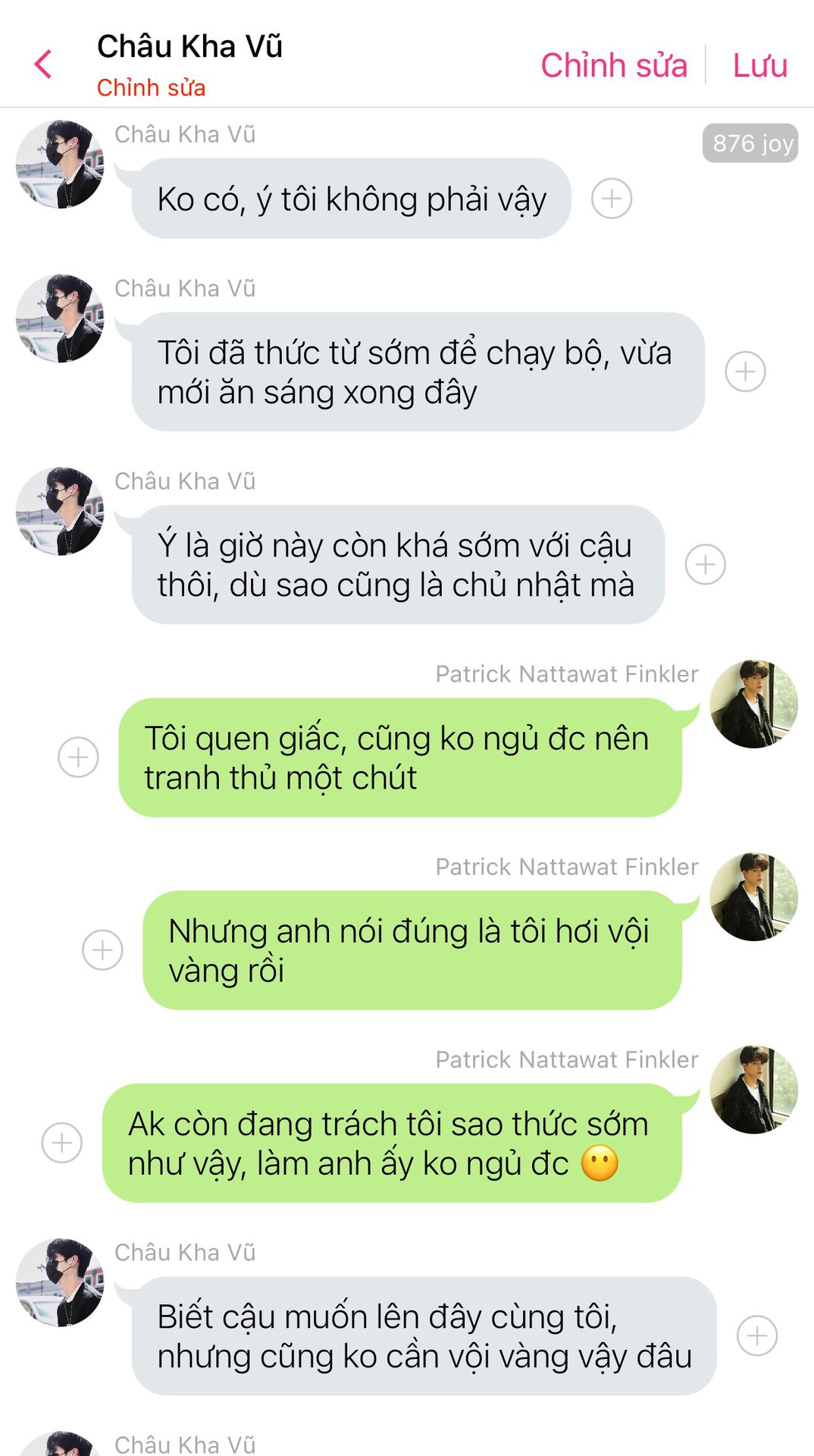Tap plus beside "Ak còn đang trách tôi"

(62, 1143)
